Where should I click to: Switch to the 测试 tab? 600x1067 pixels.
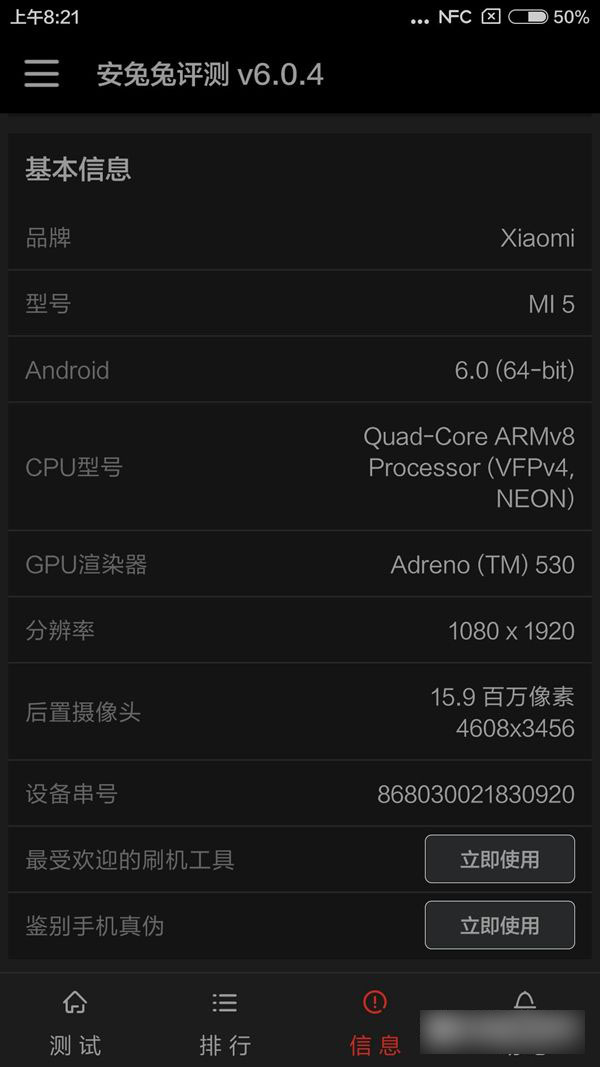tap(75, 1022)
